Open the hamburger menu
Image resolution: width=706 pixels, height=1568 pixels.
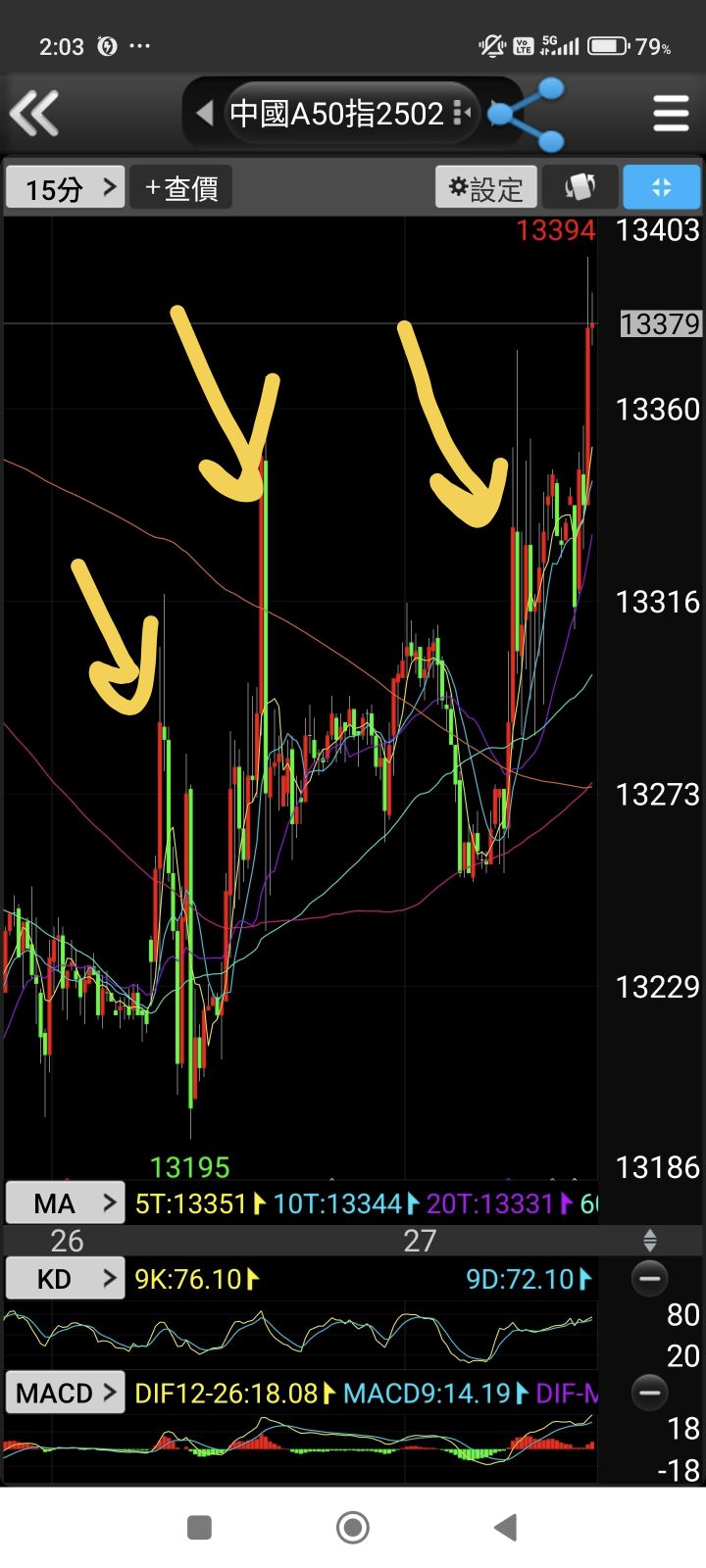tap(672, 114)
